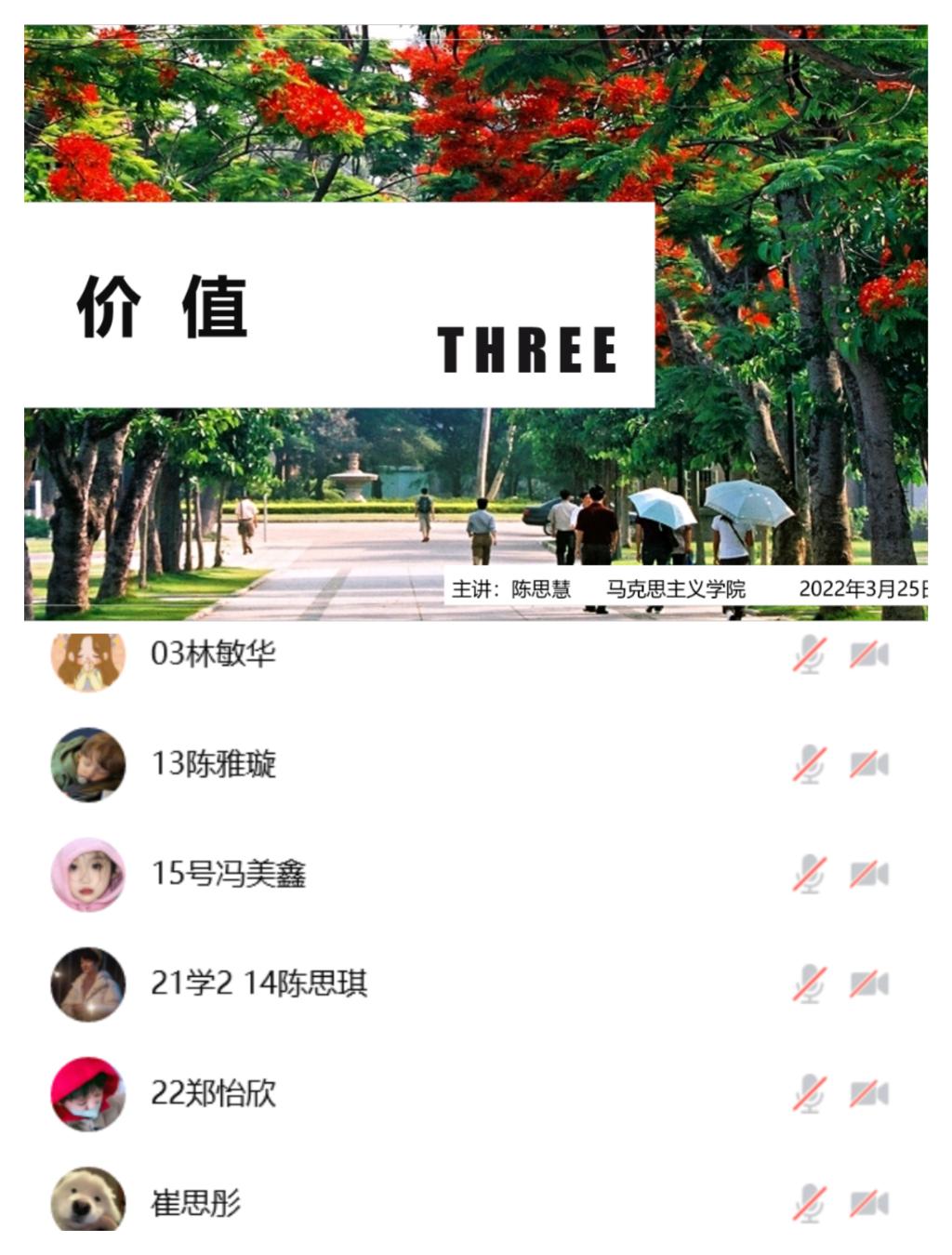The height and width of the screenshot is (1255, 952).
Task: Open participant 13陈雅璇's row
Action: (214, 764)
